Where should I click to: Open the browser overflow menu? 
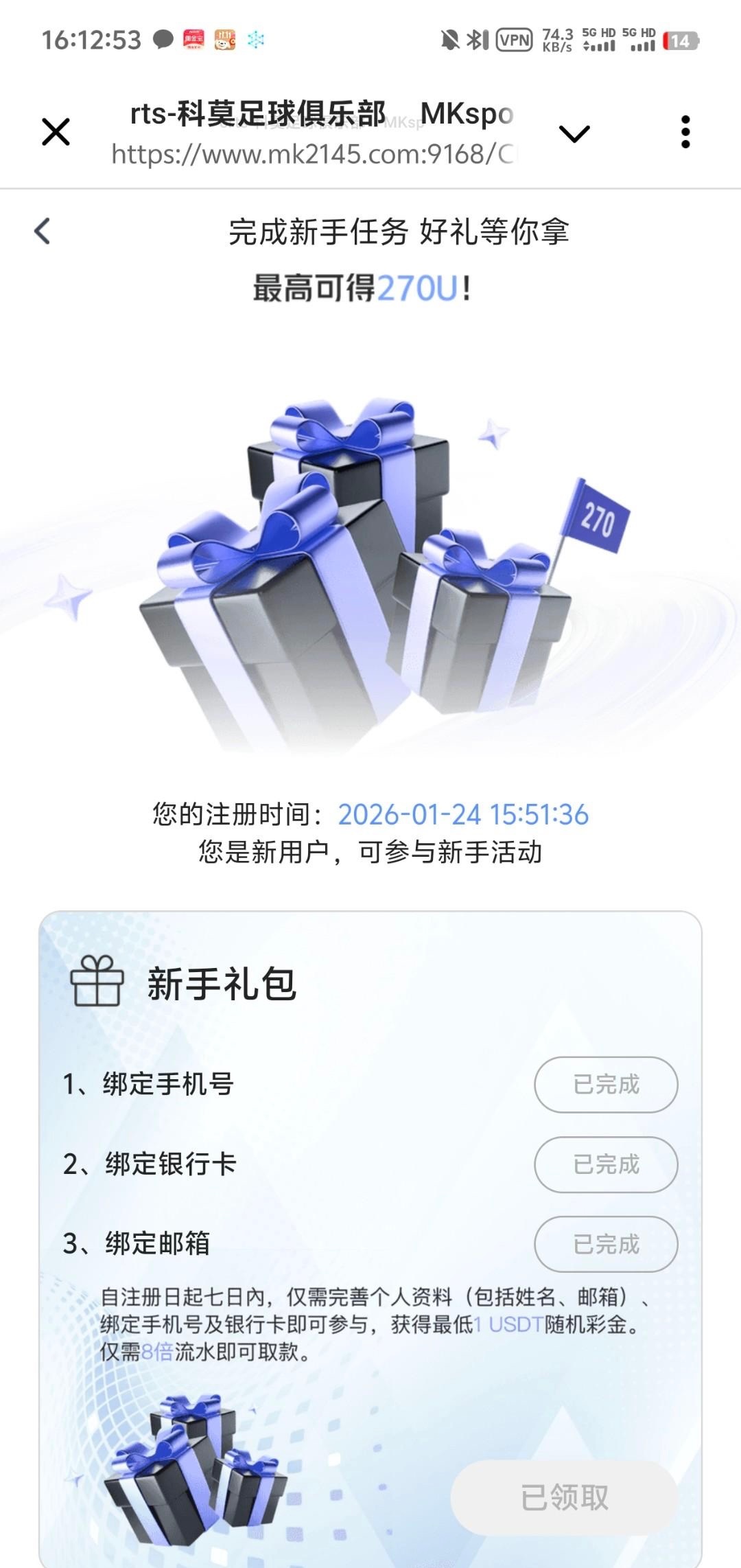coord(685,132)
